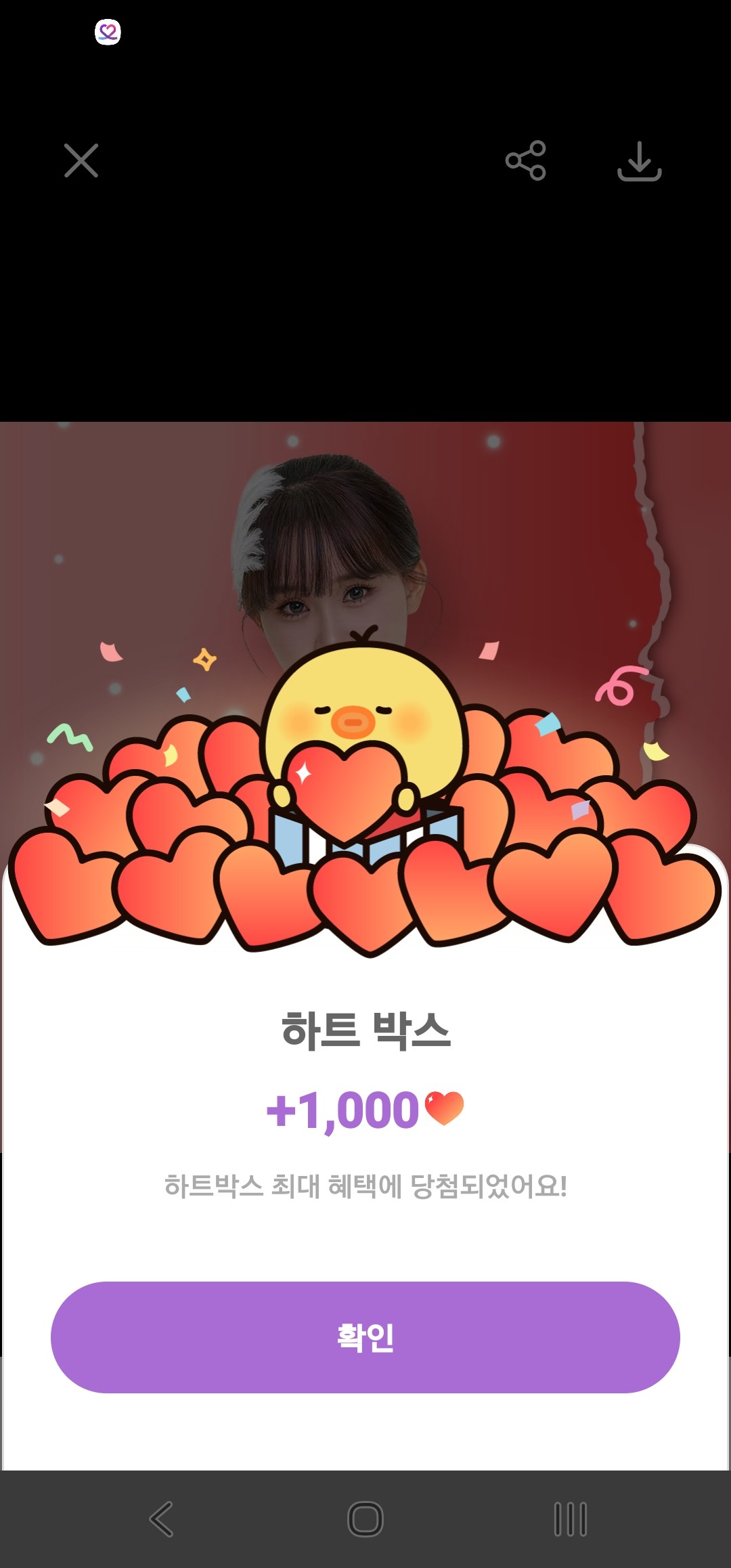
Task: Go back with system back button
Action: tap(162, 1519)
